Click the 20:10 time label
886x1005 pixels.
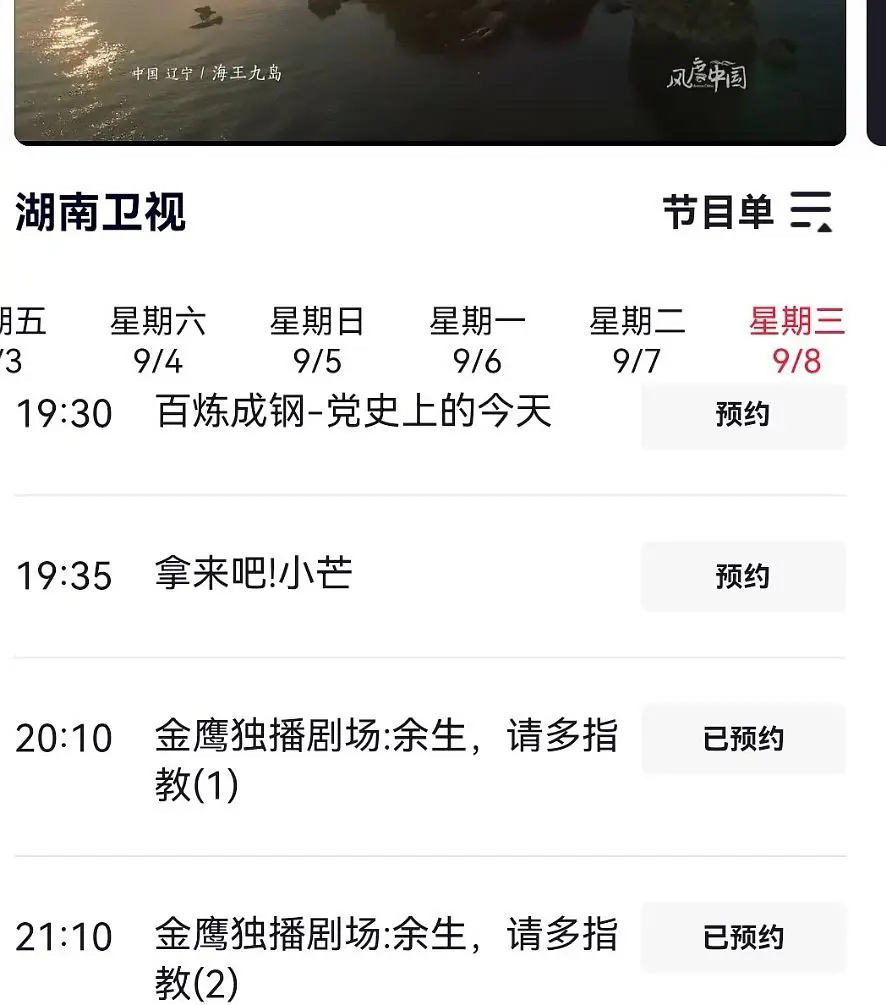[65, 740]
